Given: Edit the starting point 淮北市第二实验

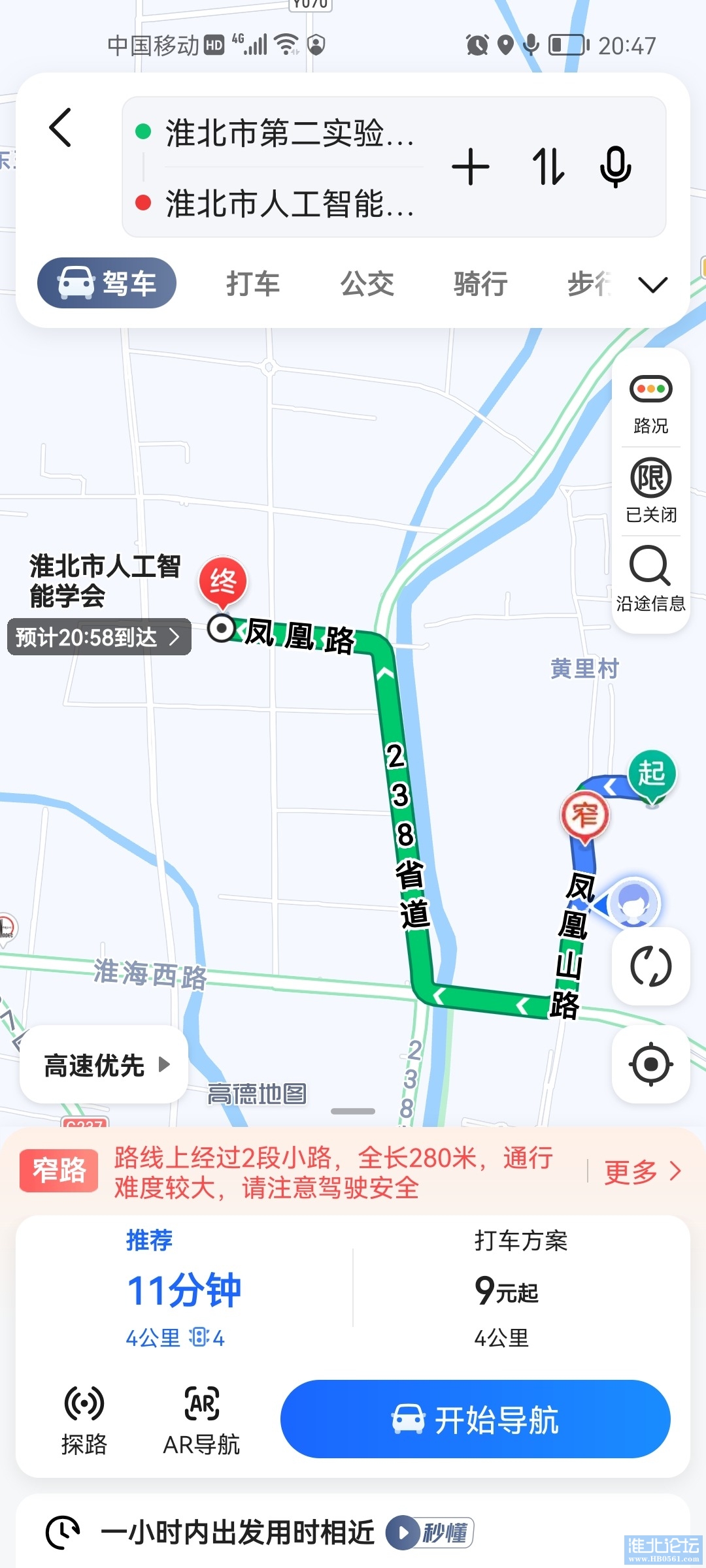Looking at the screenshot, I should [x=288, y=133].
